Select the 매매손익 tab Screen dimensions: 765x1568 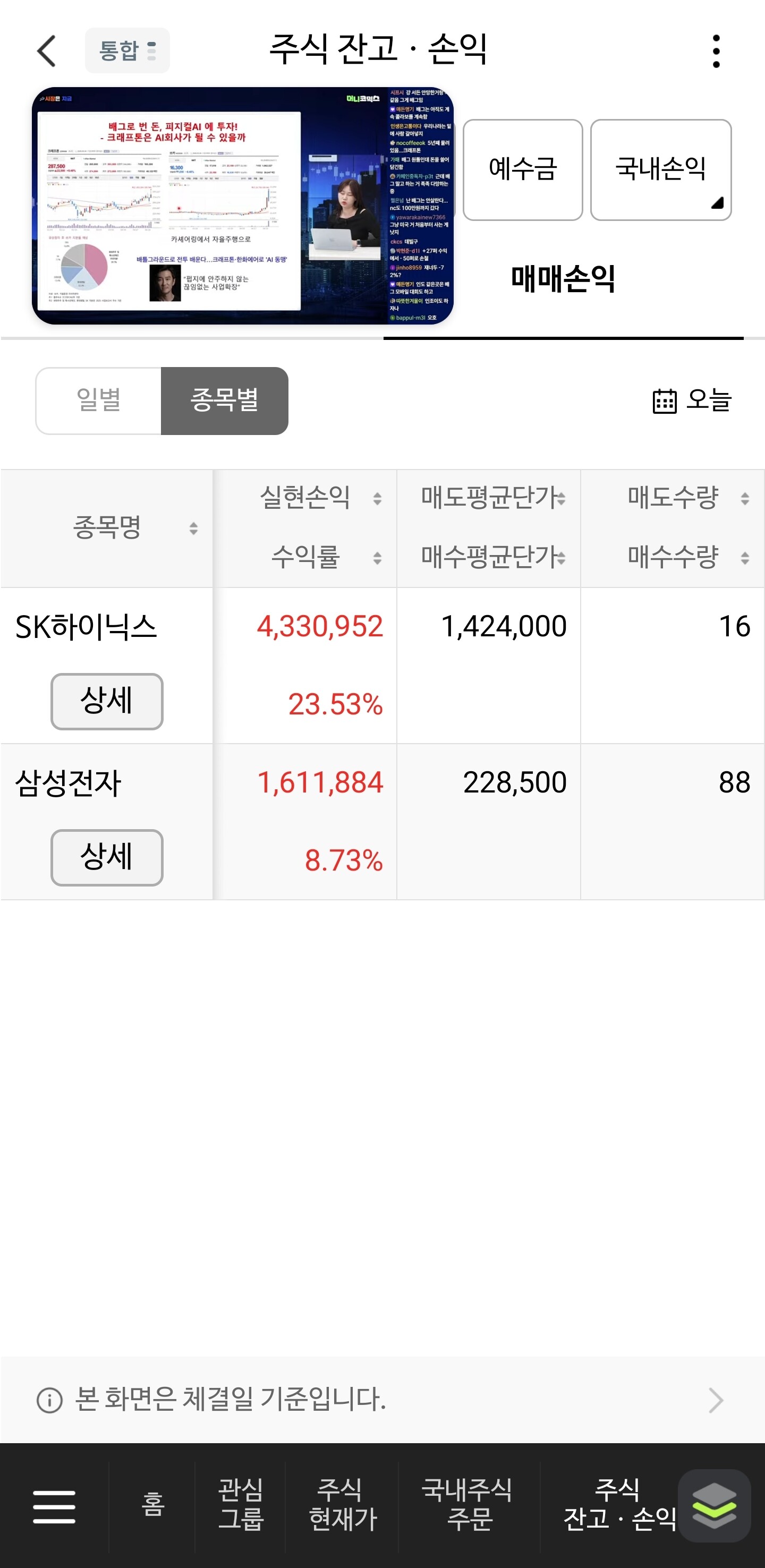[563, 279]
